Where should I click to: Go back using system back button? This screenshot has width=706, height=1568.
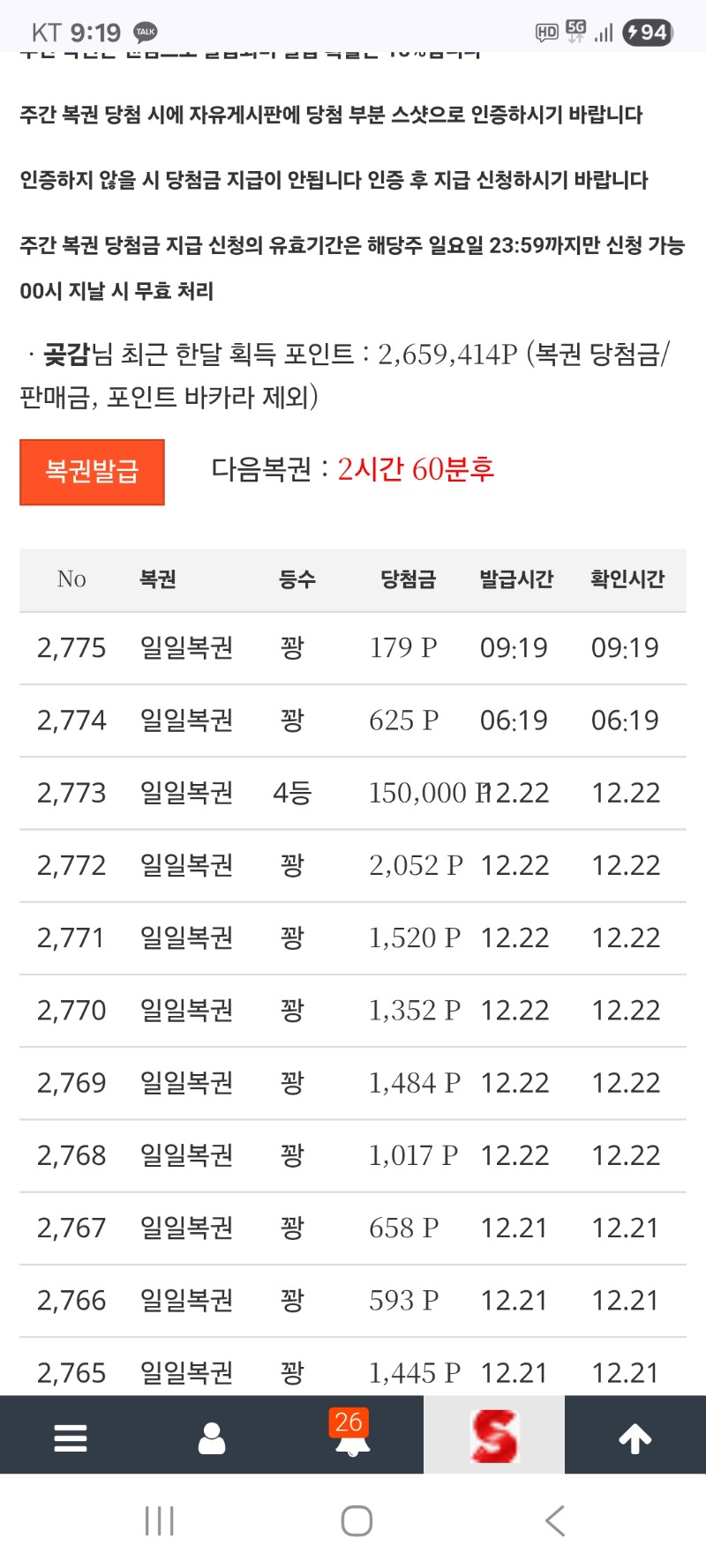(554, 1520)
